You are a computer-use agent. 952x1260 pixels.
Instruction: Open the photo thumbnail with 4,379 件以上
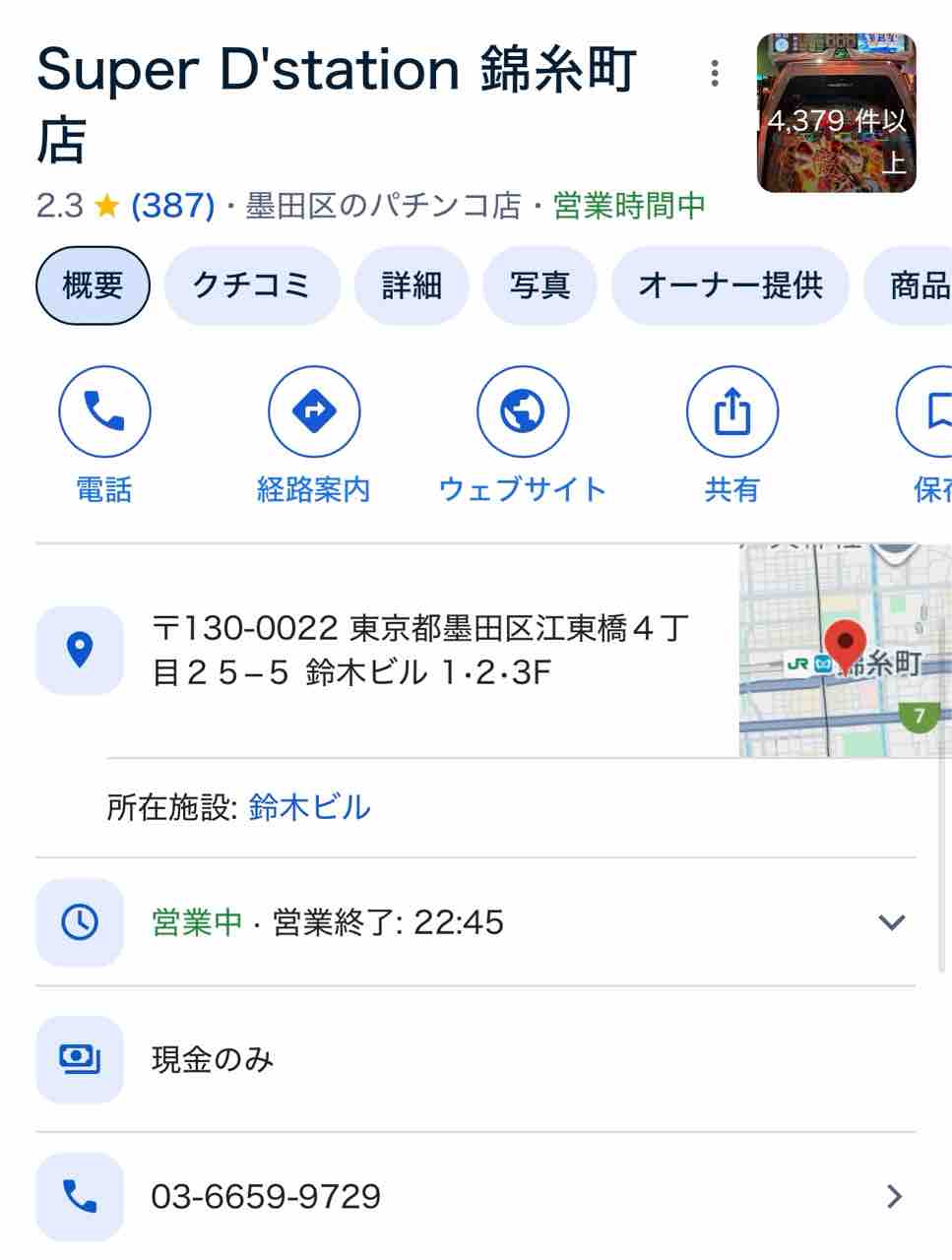pyautogui.click(x=836, y=113)
